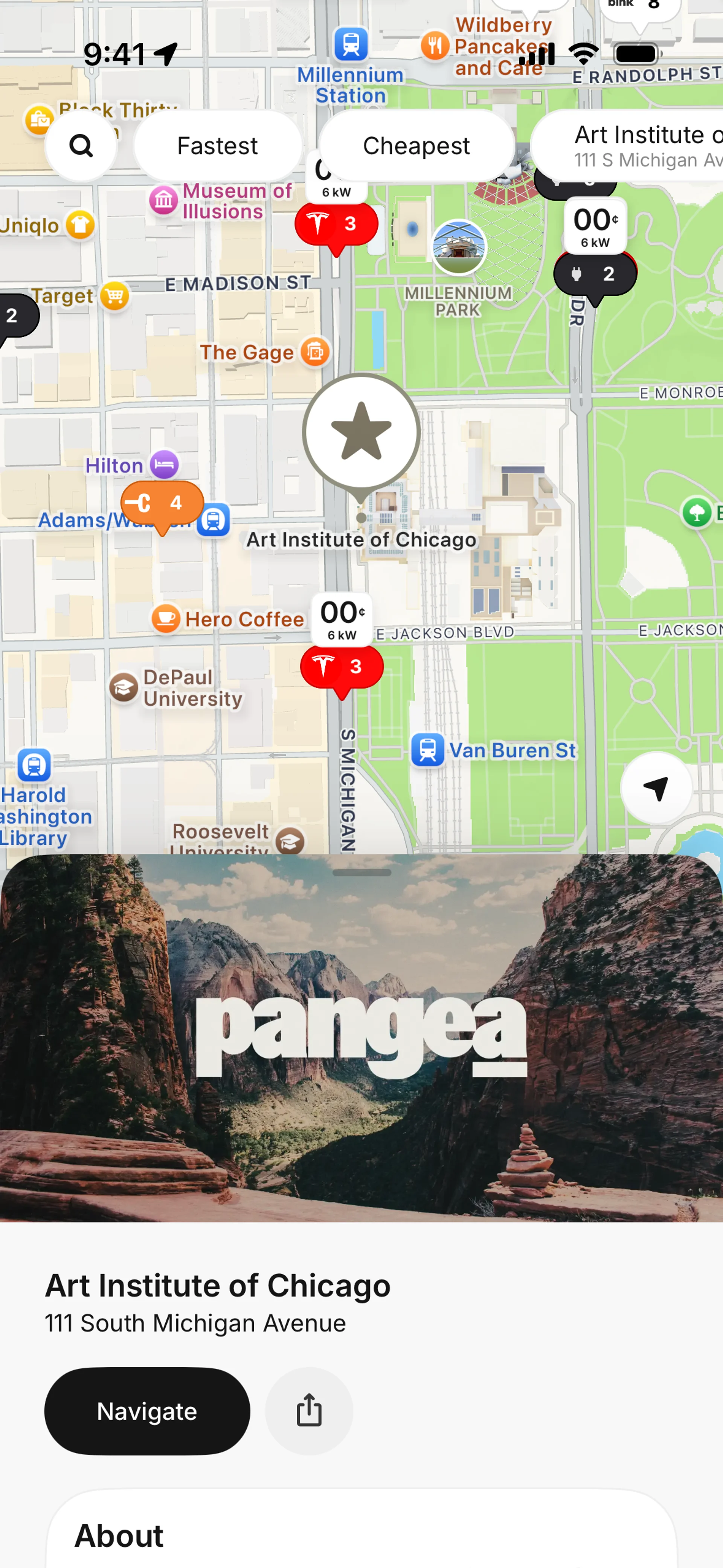This screenshot has width=723, height=1568.
Task: Open Tesla charger pin near Museum of Illusions
Action: tap(336, 224)
